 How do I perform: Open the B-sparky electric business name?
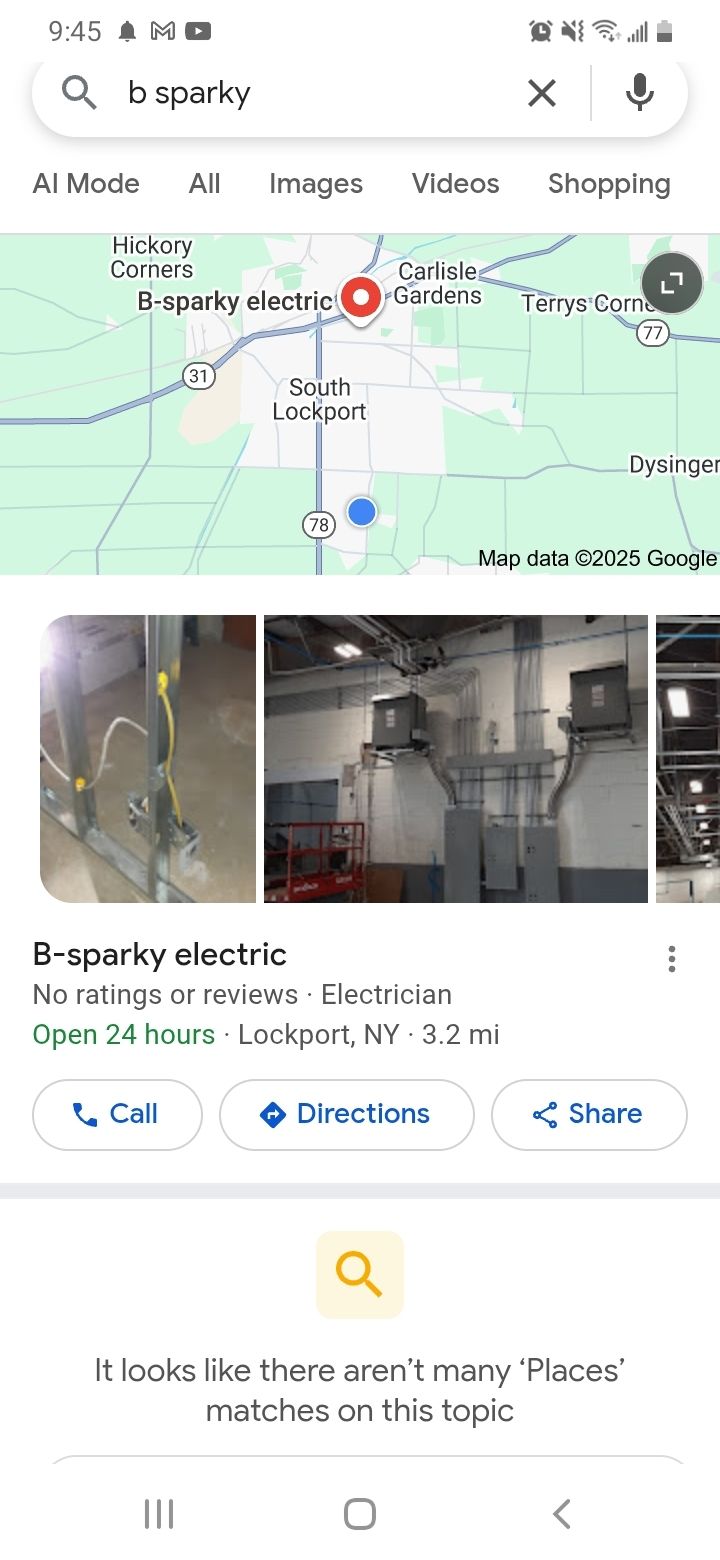coord(159,954)
